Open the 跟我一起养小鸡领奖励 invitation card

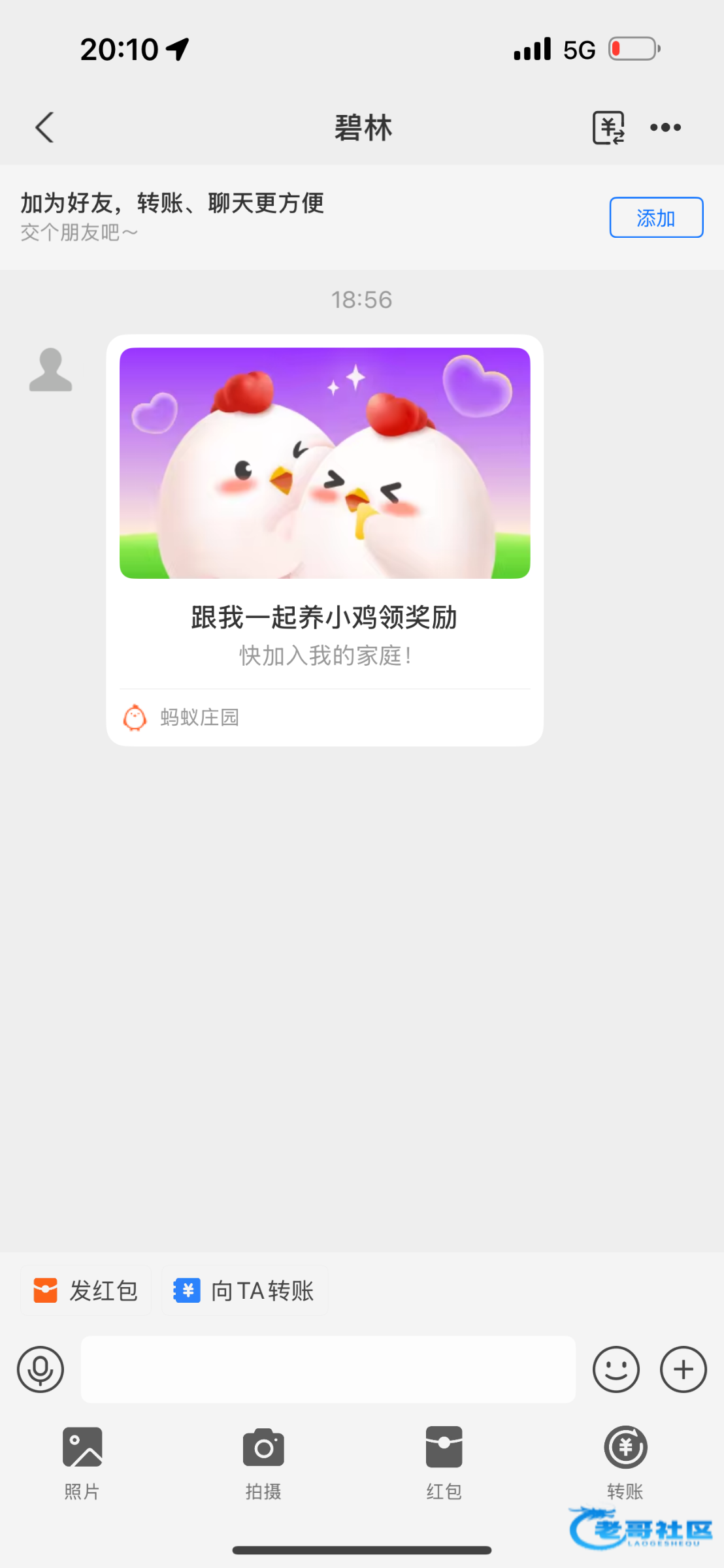pos(325,540)
